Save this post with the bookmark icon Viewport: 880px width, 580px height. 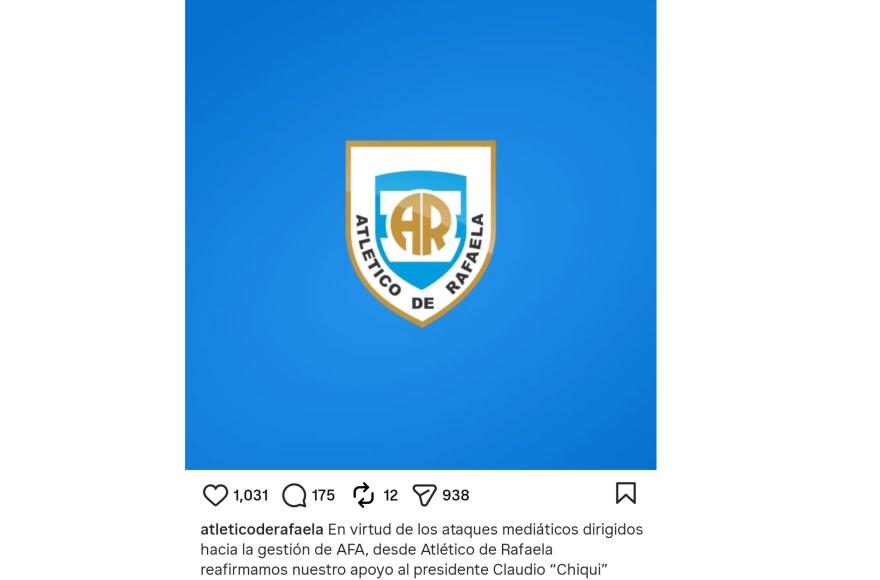coord(625,493)
